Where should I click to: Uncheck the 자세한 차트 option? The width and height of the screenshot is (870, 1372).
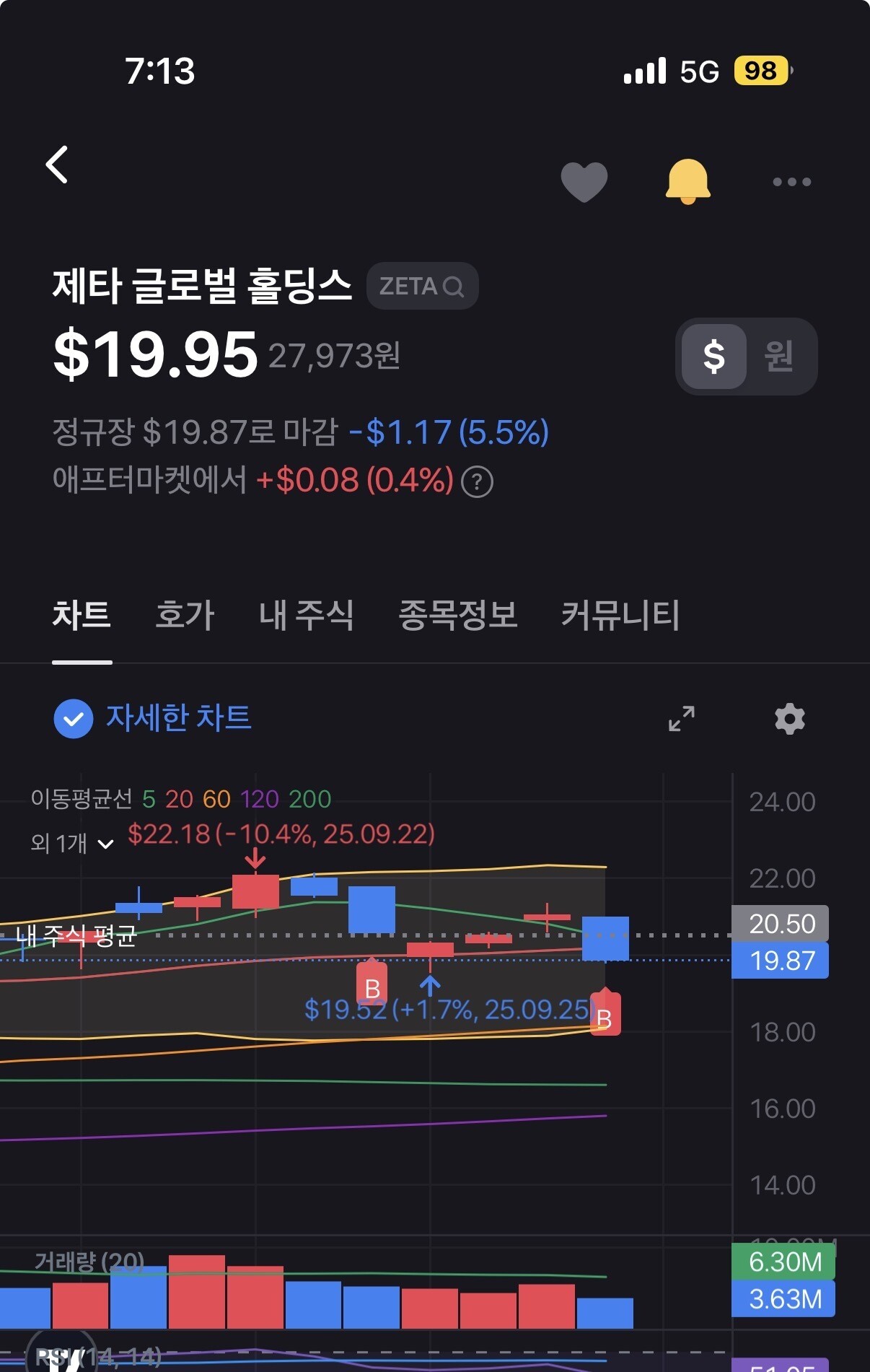(74, 719)
